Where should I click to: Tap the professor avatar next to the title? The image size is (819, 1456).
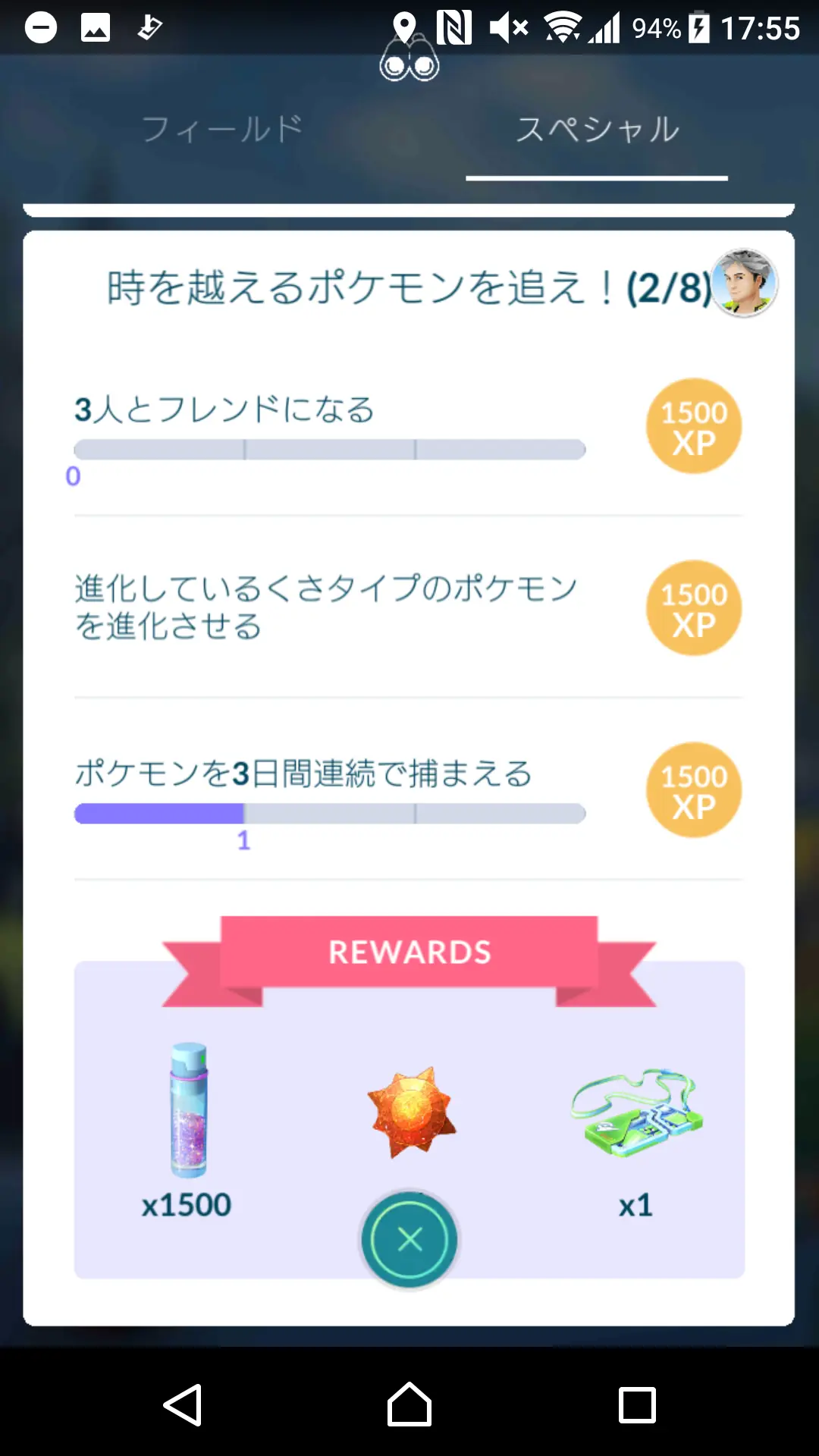[744, 283]
